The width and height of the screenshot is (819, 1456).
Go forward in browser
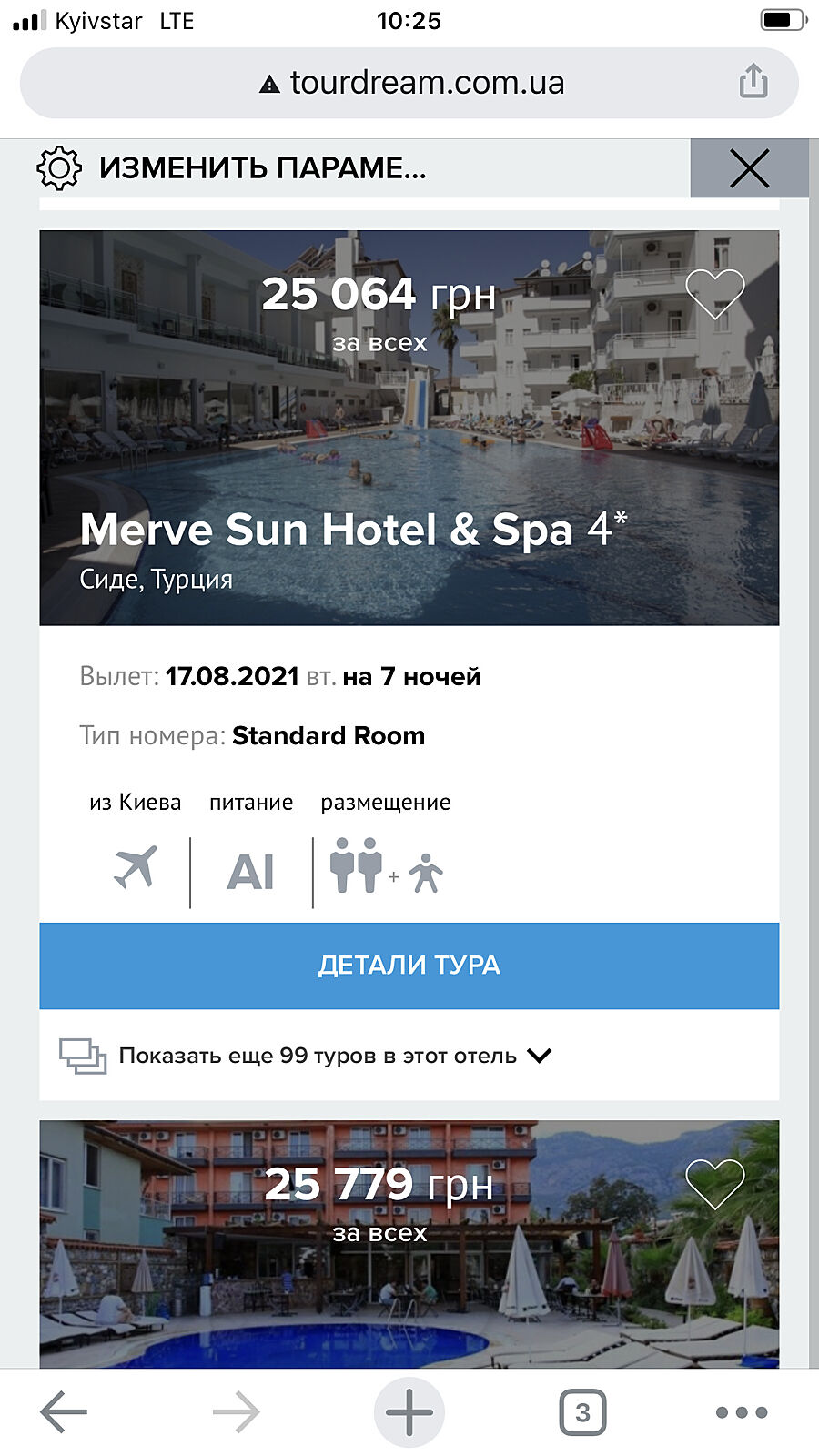pos(237,1412)
